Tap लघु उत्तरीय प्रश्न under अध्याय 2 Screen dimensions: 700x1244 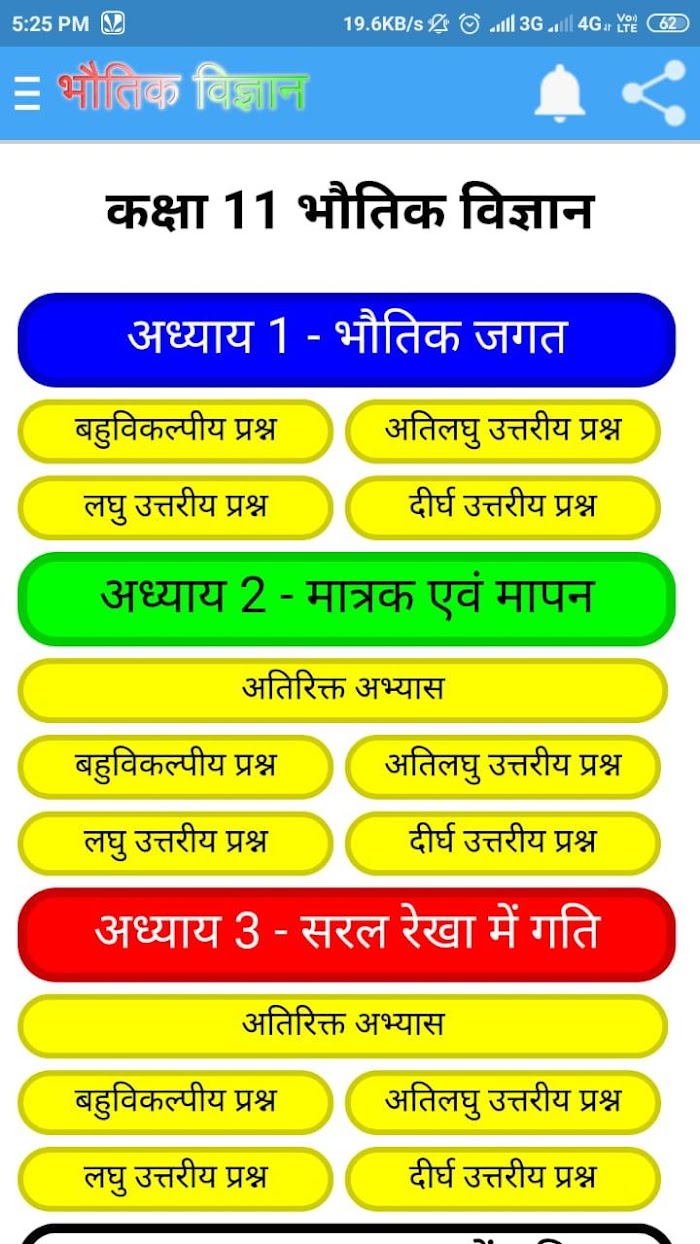[175, 843]
